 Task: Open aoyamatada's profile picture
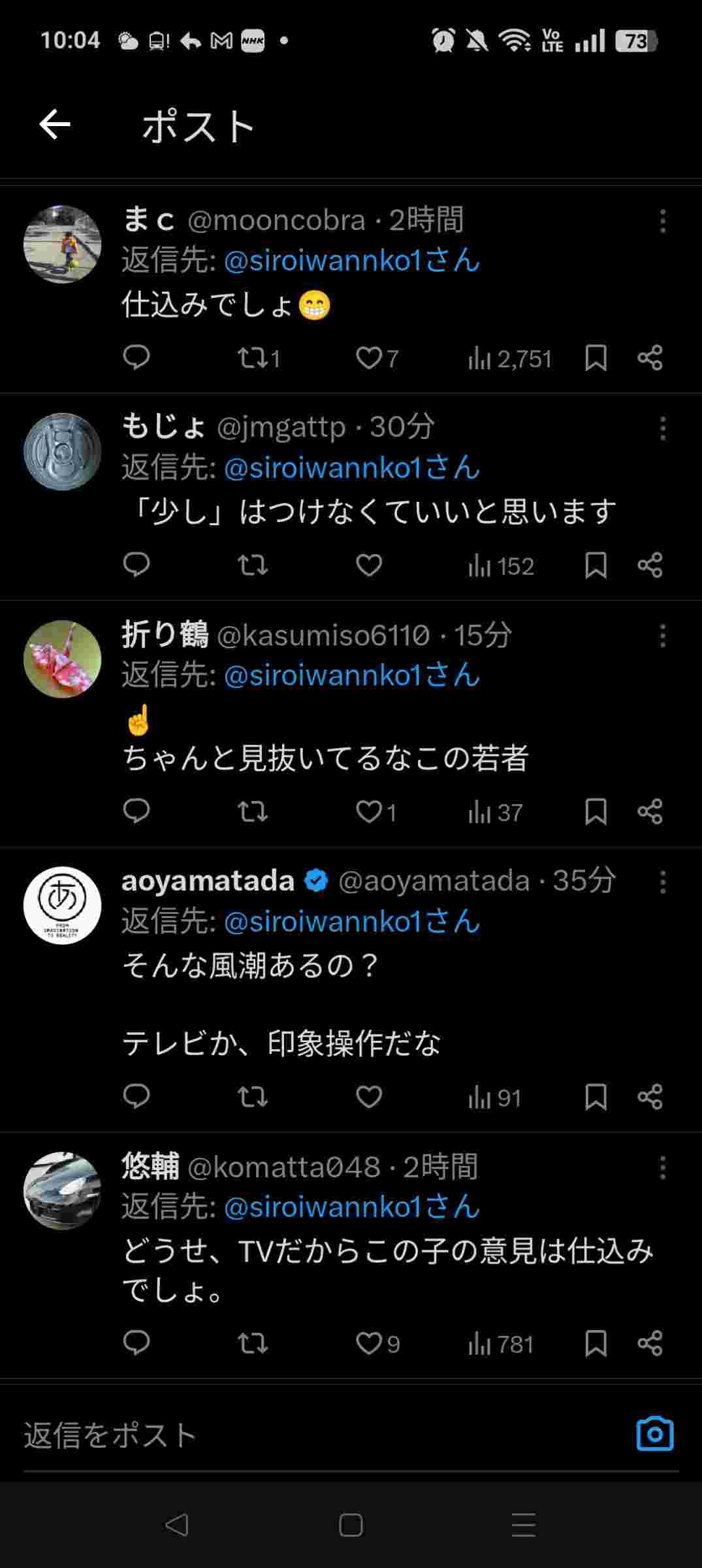[x=63, y=906]
